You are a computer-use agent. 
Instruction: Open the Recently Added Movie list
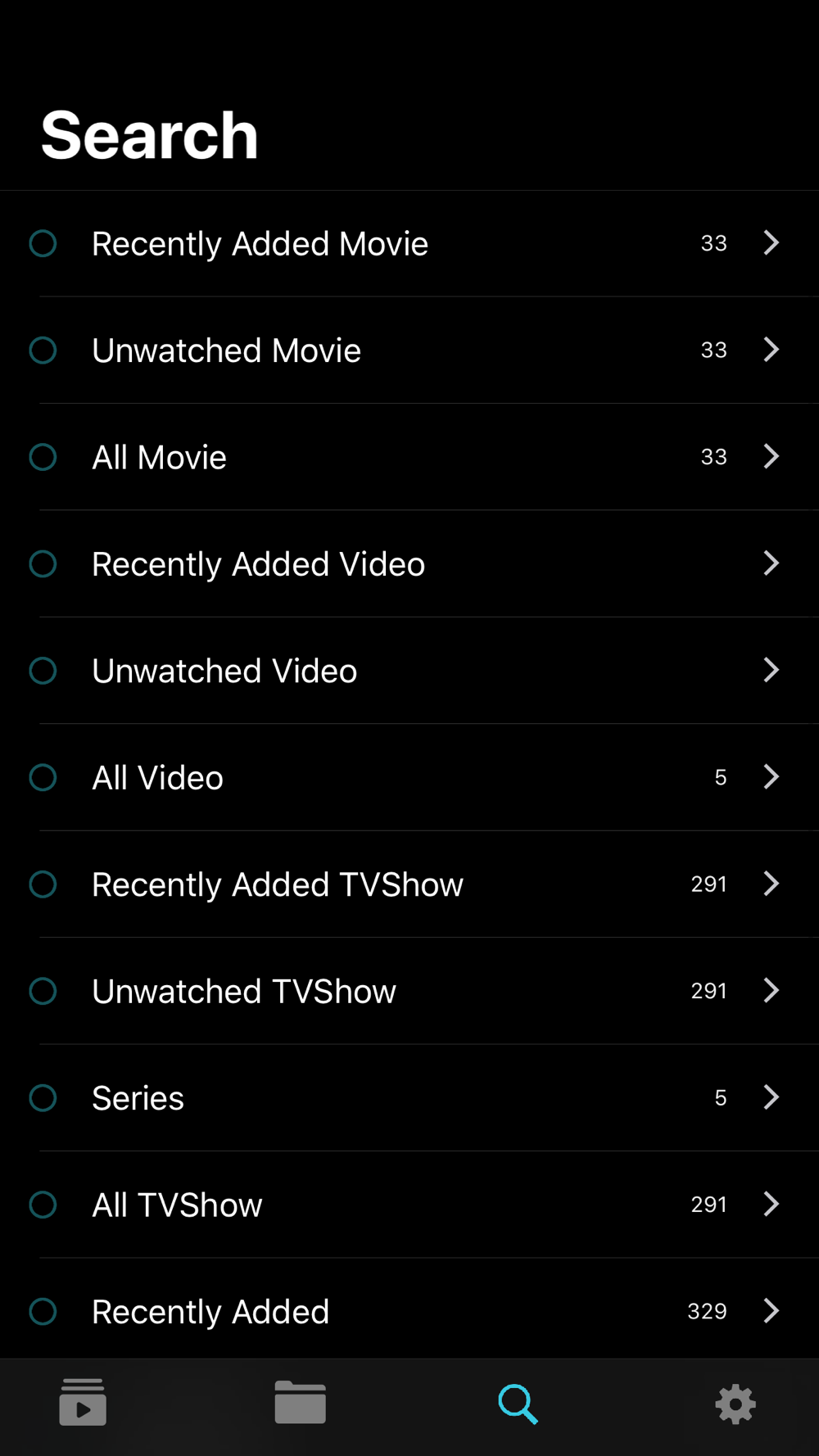tap(409, 243)
